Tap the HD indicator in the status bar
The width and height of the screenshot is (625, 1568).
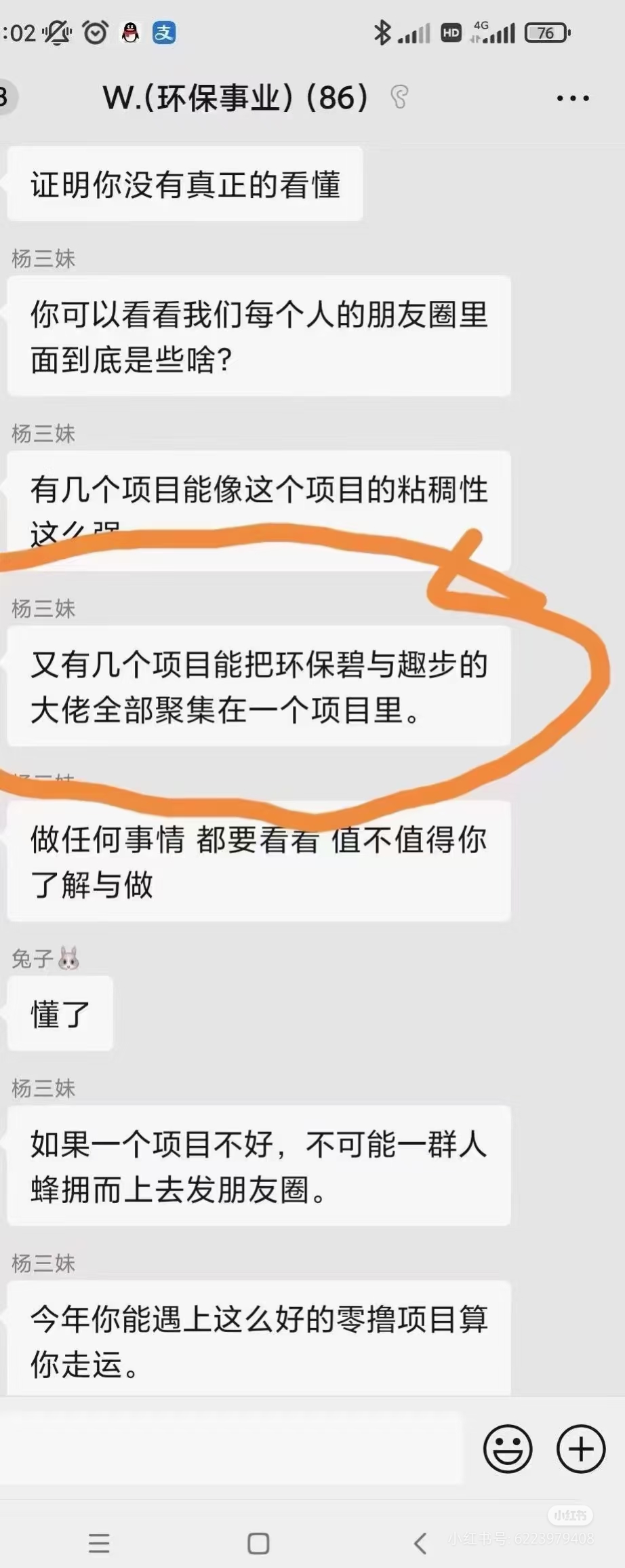click(x=450, y=31)
